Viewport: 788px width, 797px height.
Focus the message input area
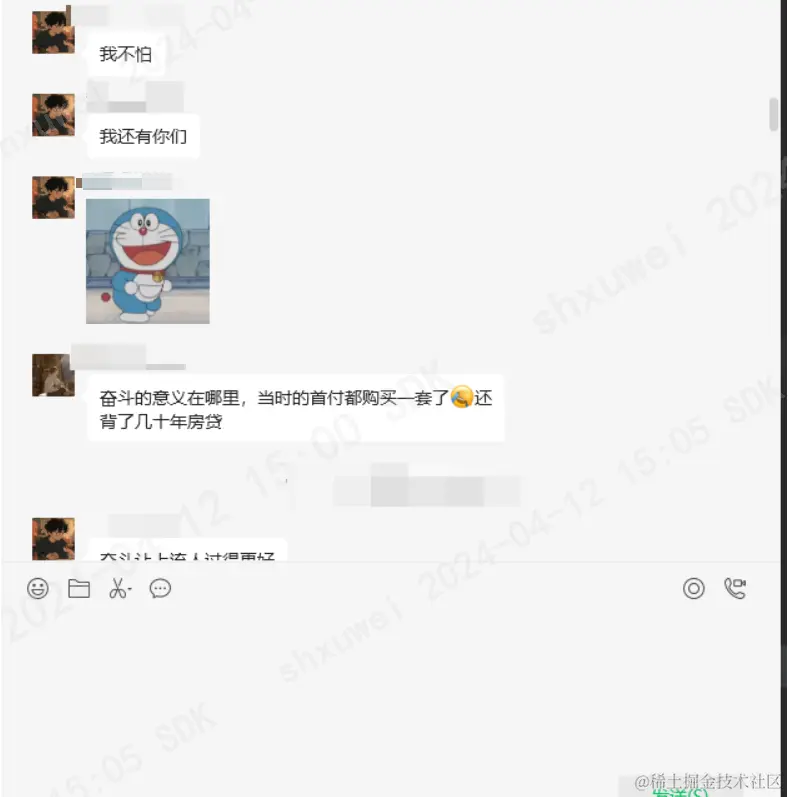(390, 690)
